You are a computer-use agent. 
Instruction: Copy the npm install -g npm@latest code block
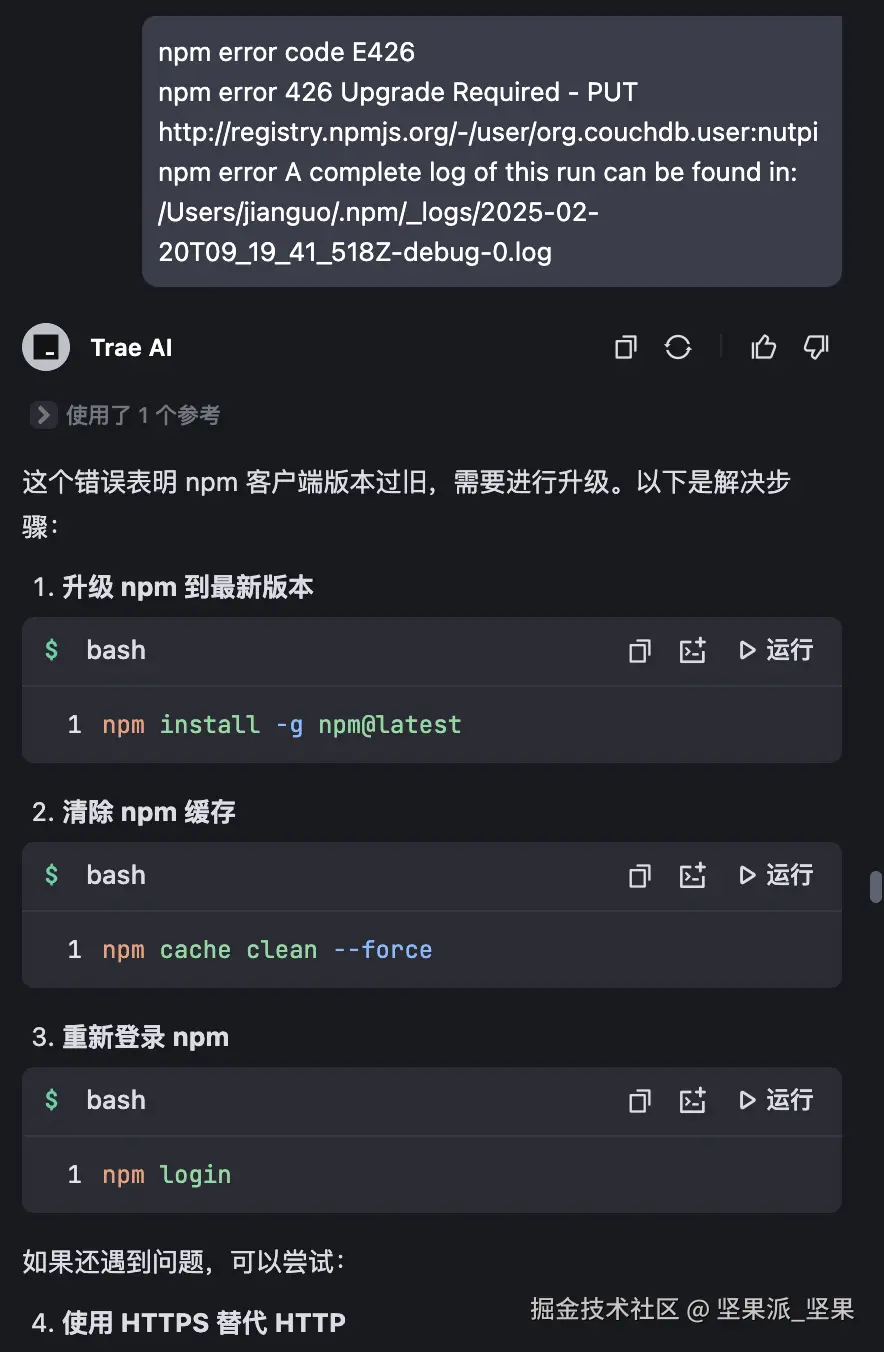pos(640,651)
